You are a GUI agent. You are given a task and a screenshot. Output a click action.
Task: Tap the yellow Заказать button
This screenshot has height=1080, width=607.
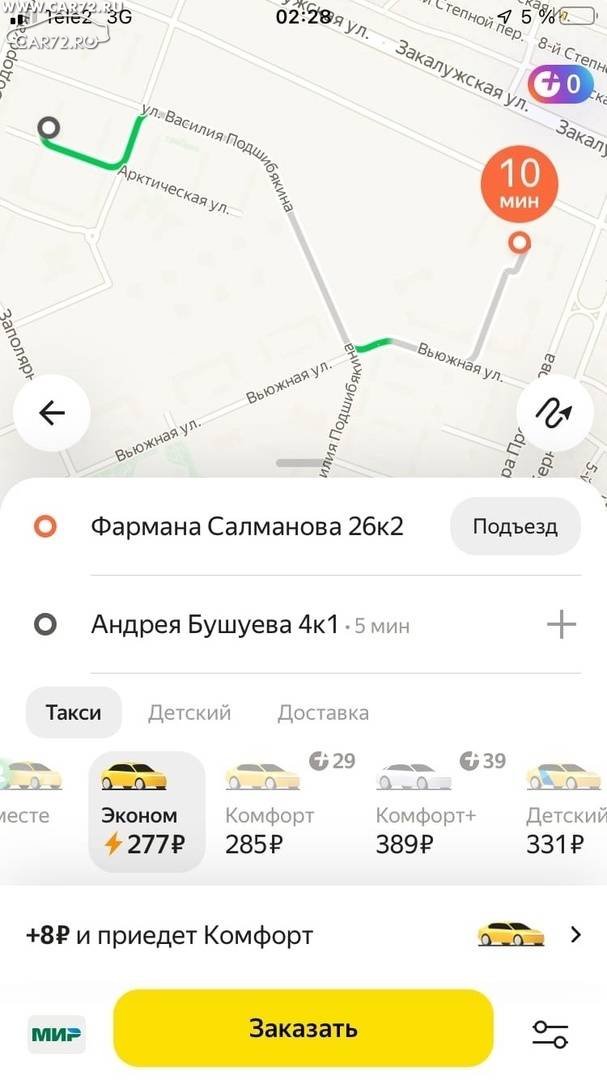tap(303, 1028)
